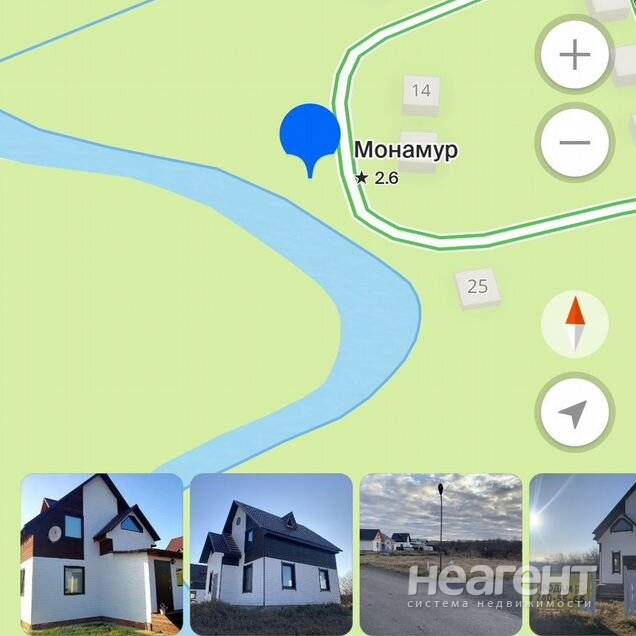Reset map orientation with the compass
This screenshot has height=636, width=636.
[574, 325]
